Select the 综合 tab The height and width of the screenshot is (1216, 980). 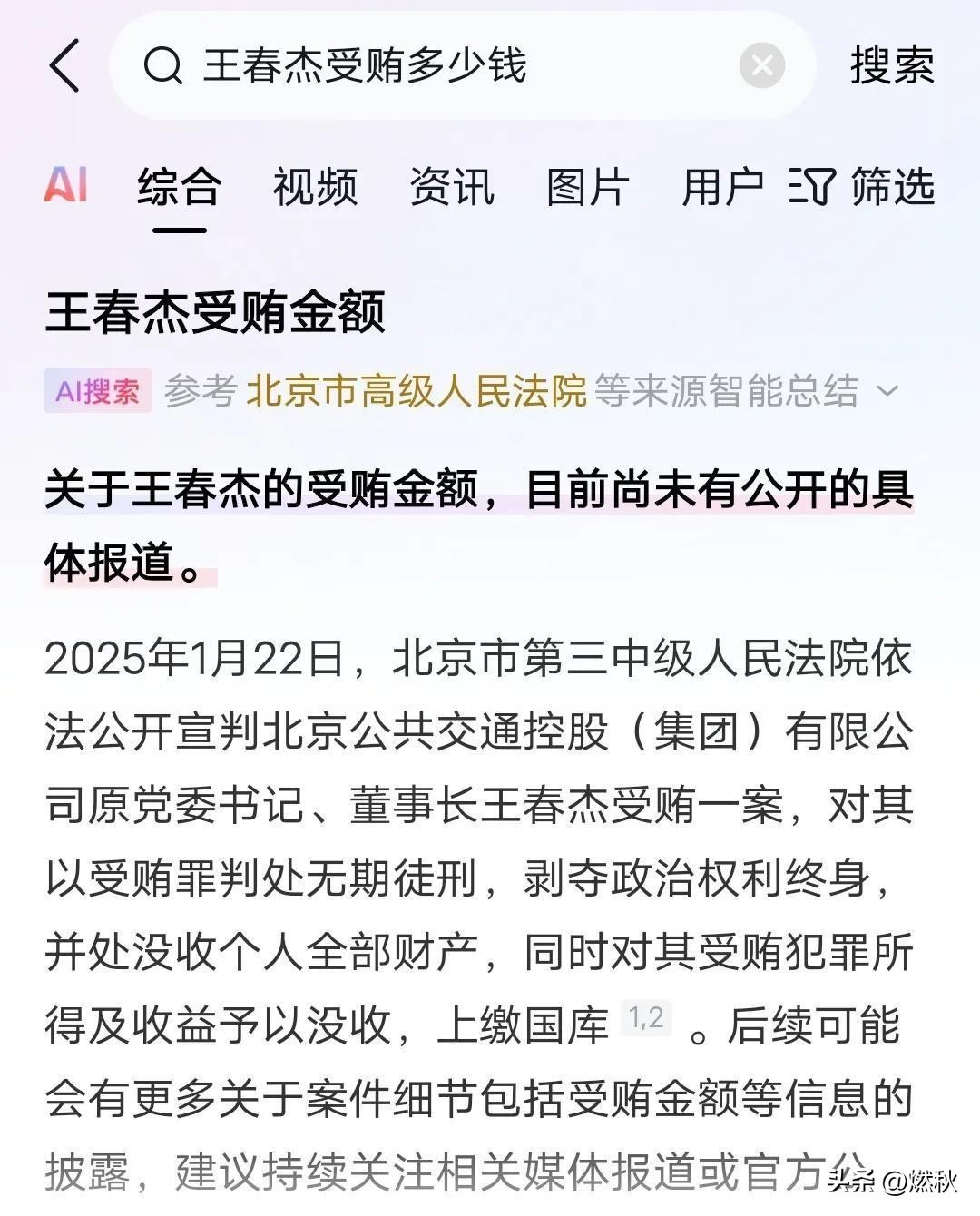click(x=179, y=188)
